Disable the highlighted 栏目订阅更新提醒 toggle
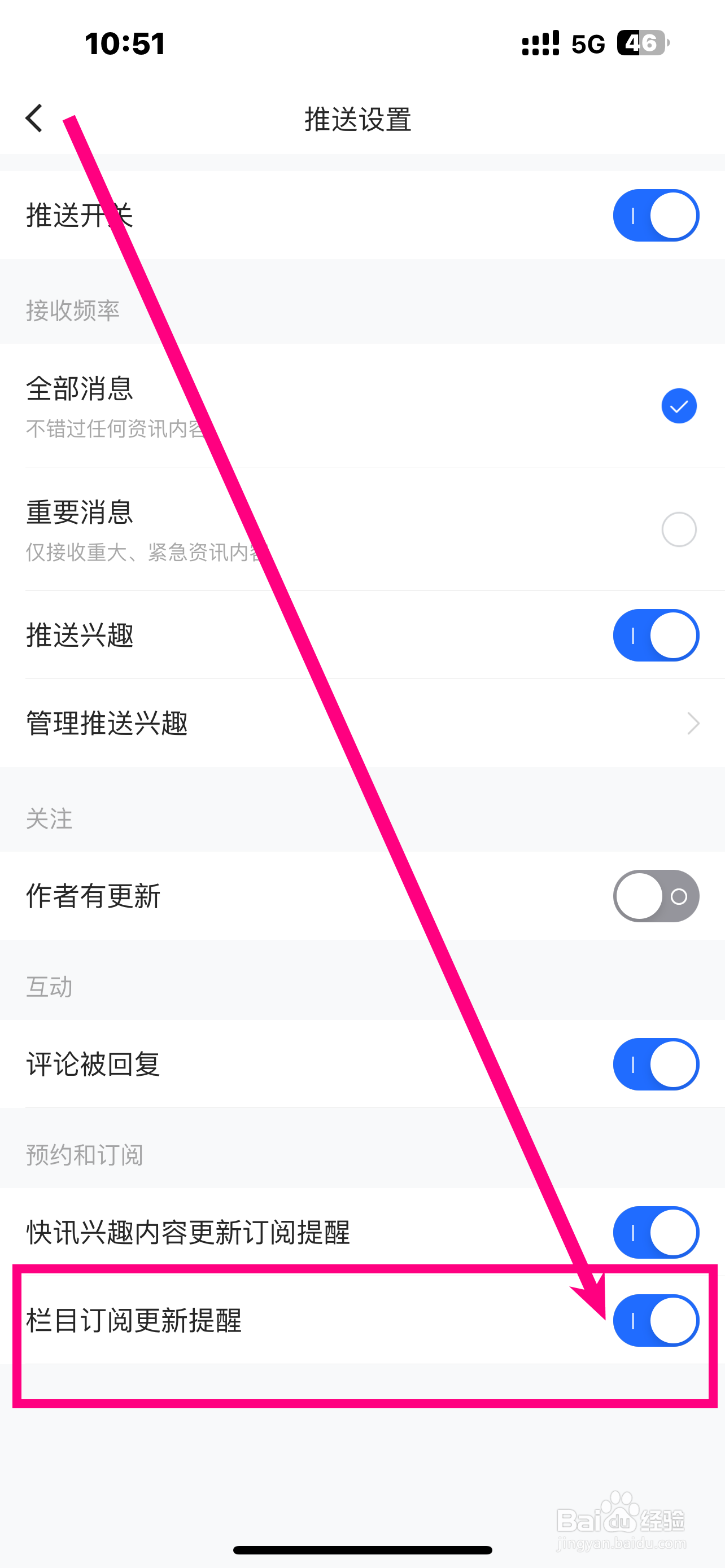 point(656,1320)
